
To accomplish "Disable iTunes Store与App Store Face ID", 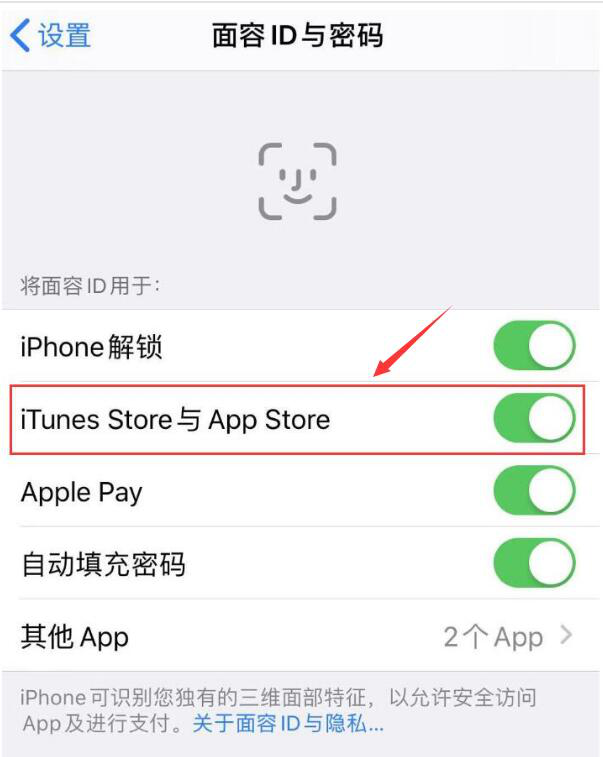I will click(x=534, y=419).
